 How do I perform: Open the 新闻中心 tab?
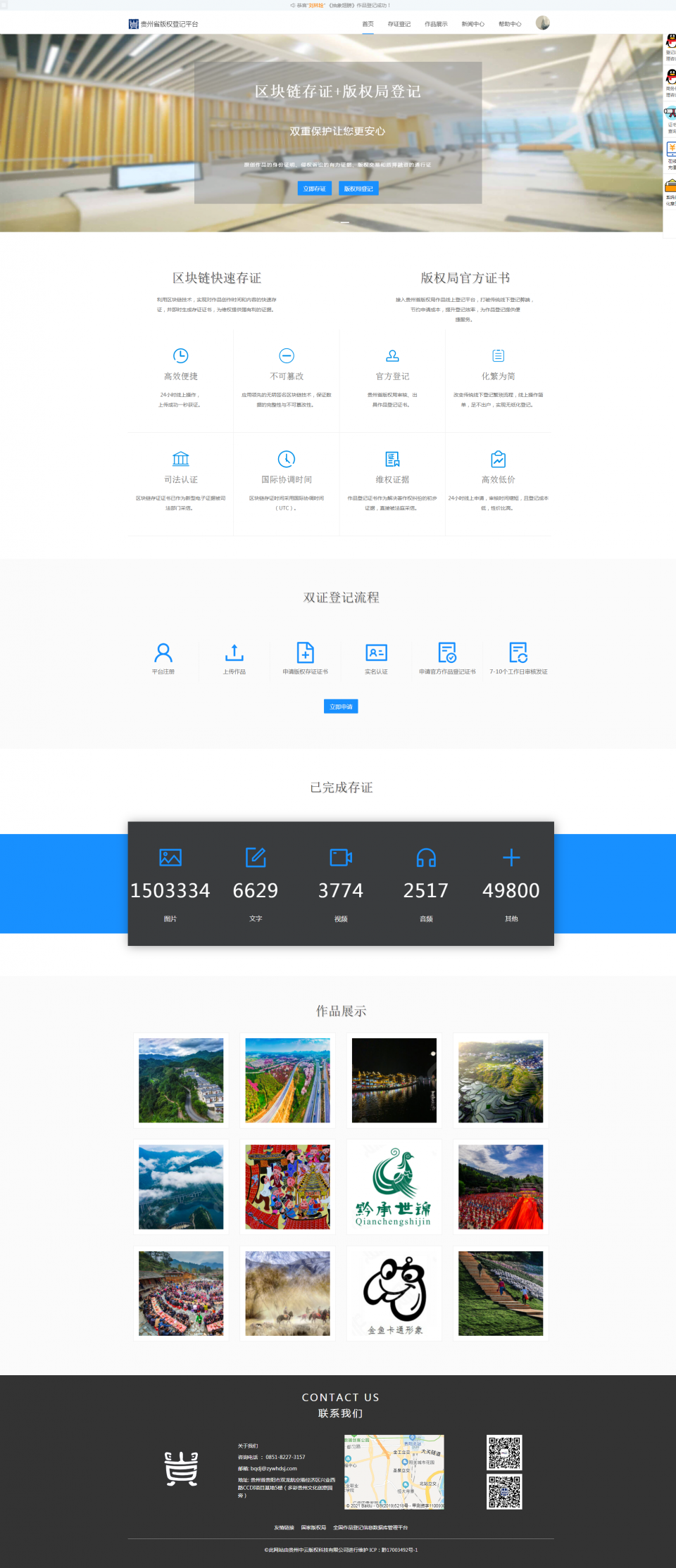coord(472,24)
